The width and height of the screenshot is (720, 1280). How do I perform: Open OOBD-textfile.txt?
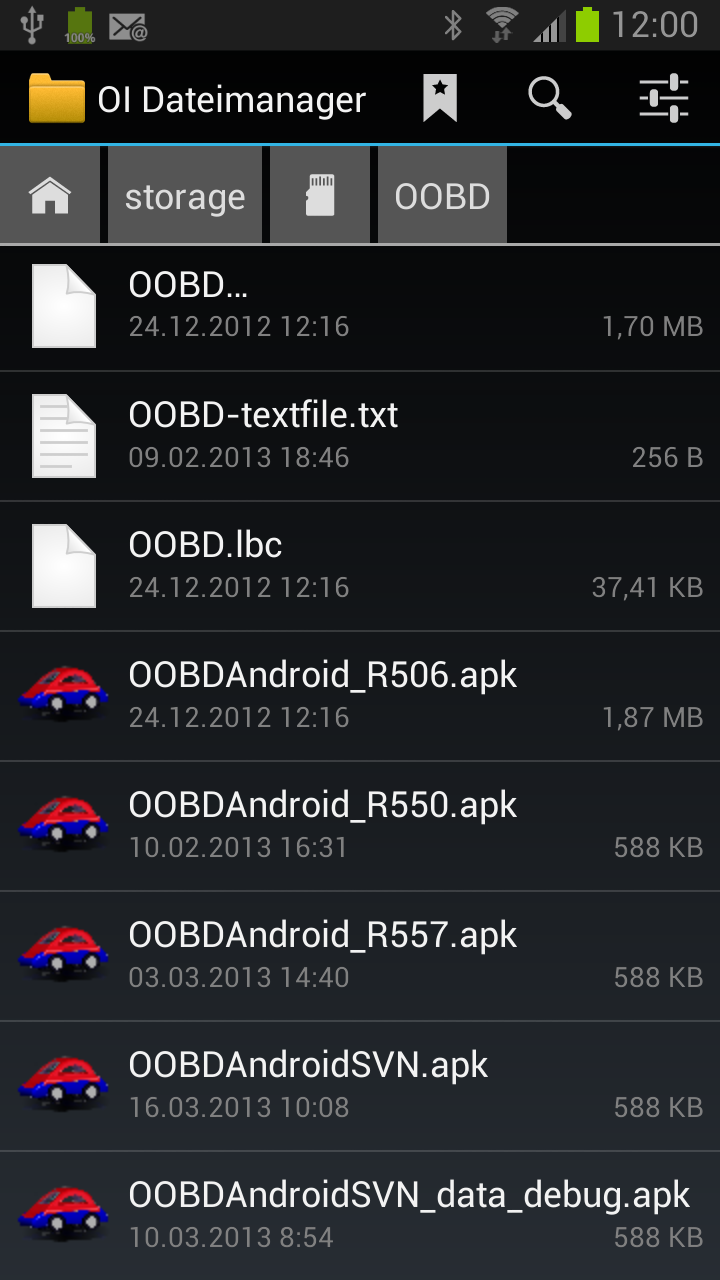point(360,436)
